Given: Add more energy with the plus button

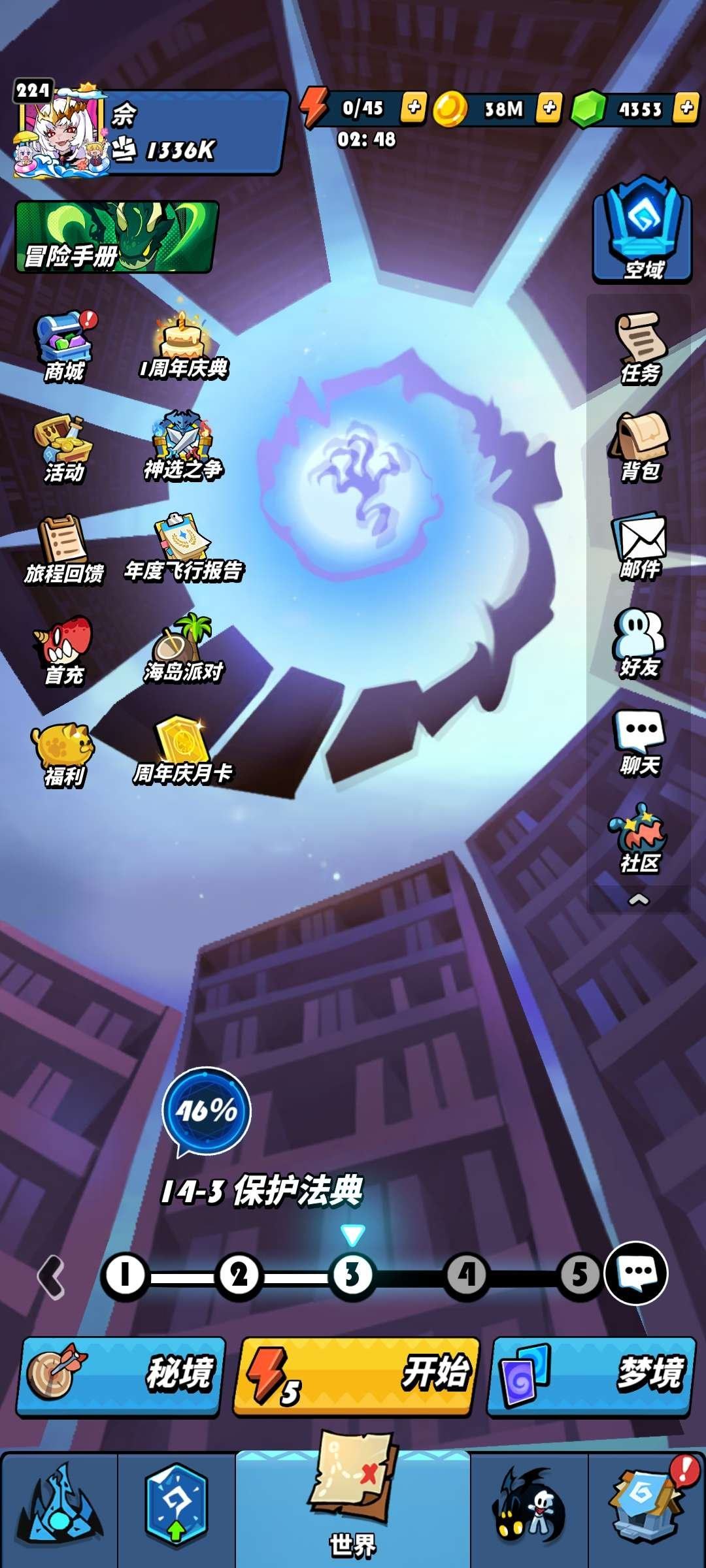Looking at the screenshot, I should pos(414,107).
